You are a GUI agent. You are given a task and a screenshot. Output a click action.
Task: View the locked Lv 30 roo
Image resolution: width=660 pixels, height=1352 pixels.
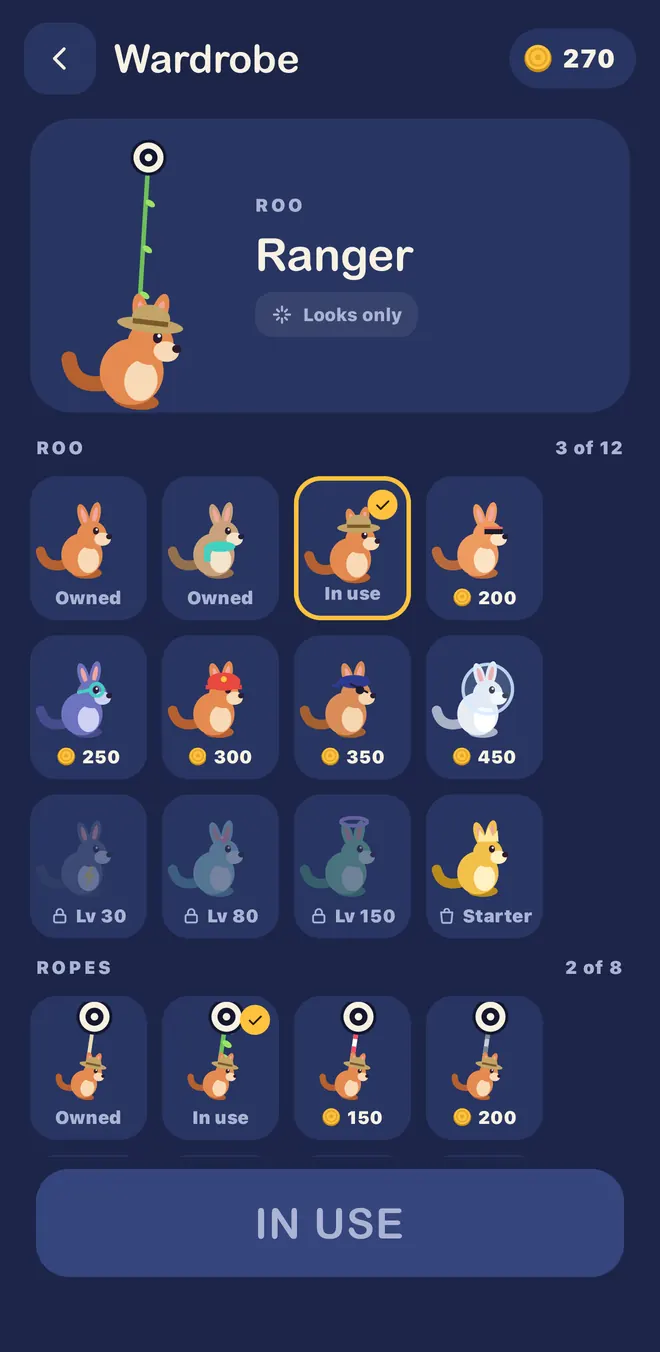(88, 866)
